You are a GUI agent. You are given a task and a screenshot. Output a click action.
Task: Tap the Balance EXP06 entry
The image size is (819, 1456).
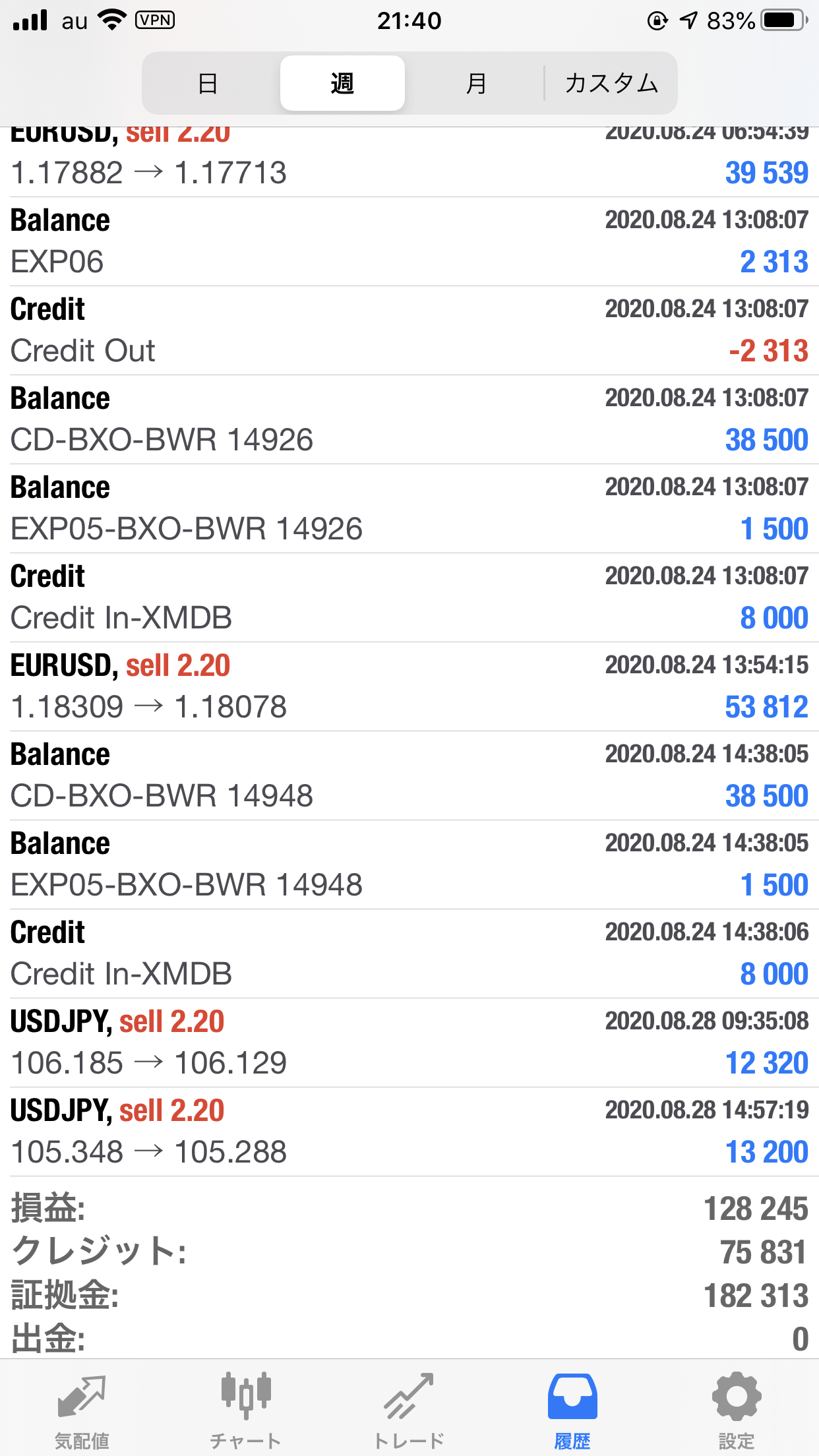[x=409, y=241]
